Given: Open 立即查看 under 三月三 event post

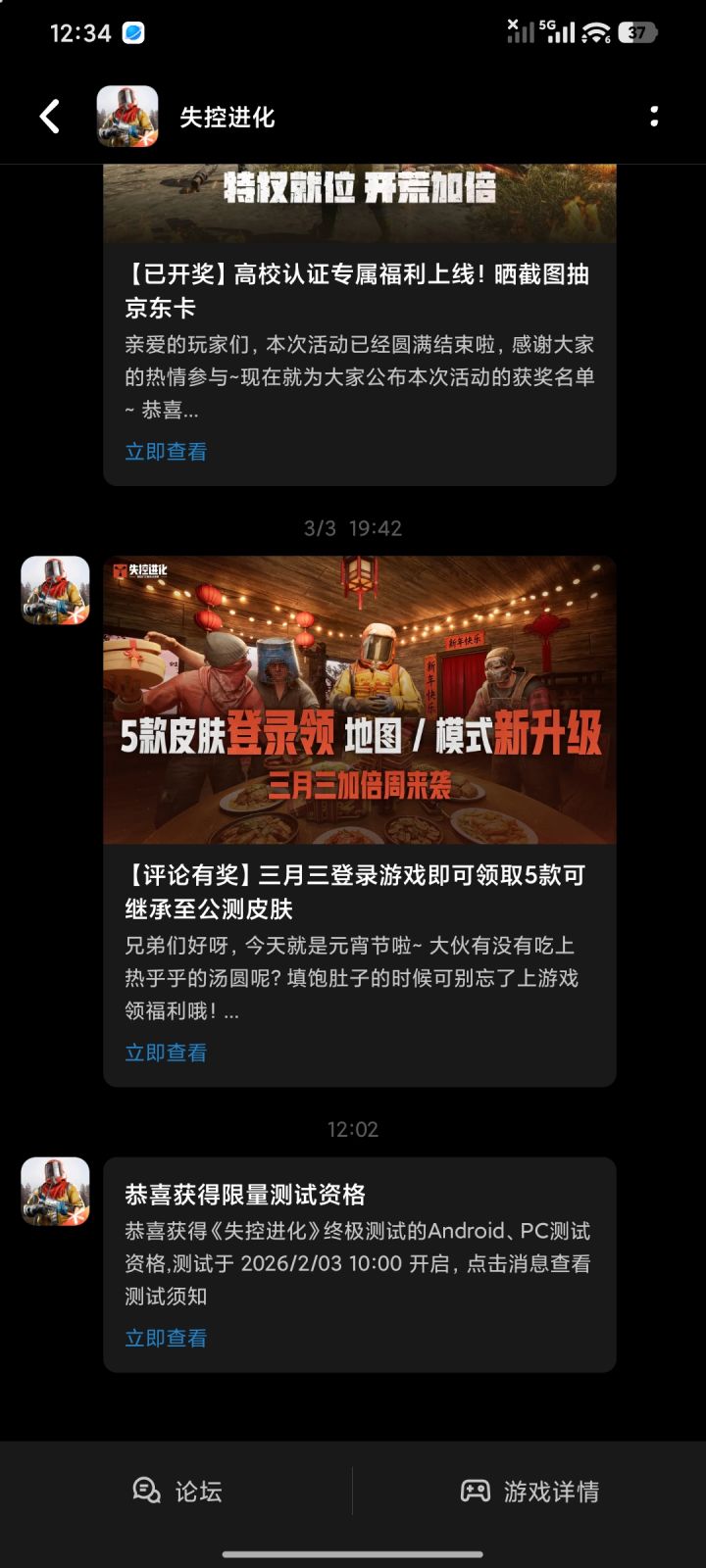Looking at the screenshot, I should click(165, 1052).
